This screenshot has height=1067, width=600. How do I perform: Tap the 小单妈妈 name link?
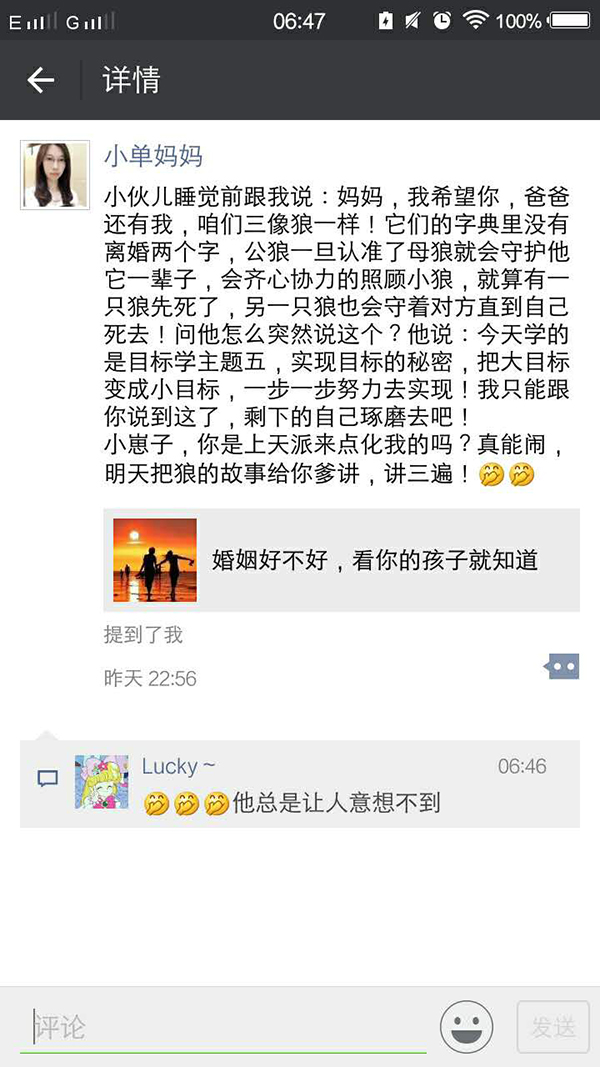[153, 156]
